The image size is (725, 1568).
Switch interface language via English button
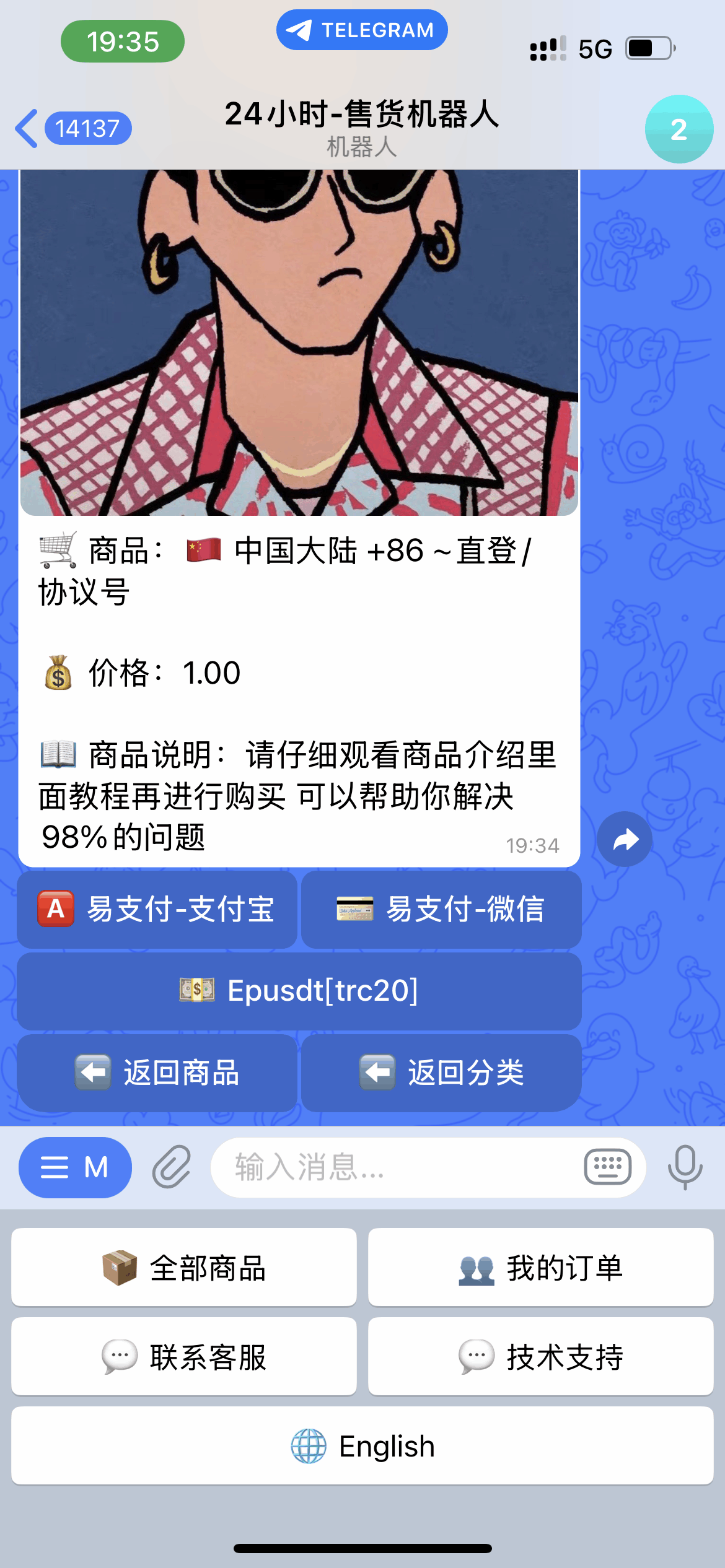362,1446
